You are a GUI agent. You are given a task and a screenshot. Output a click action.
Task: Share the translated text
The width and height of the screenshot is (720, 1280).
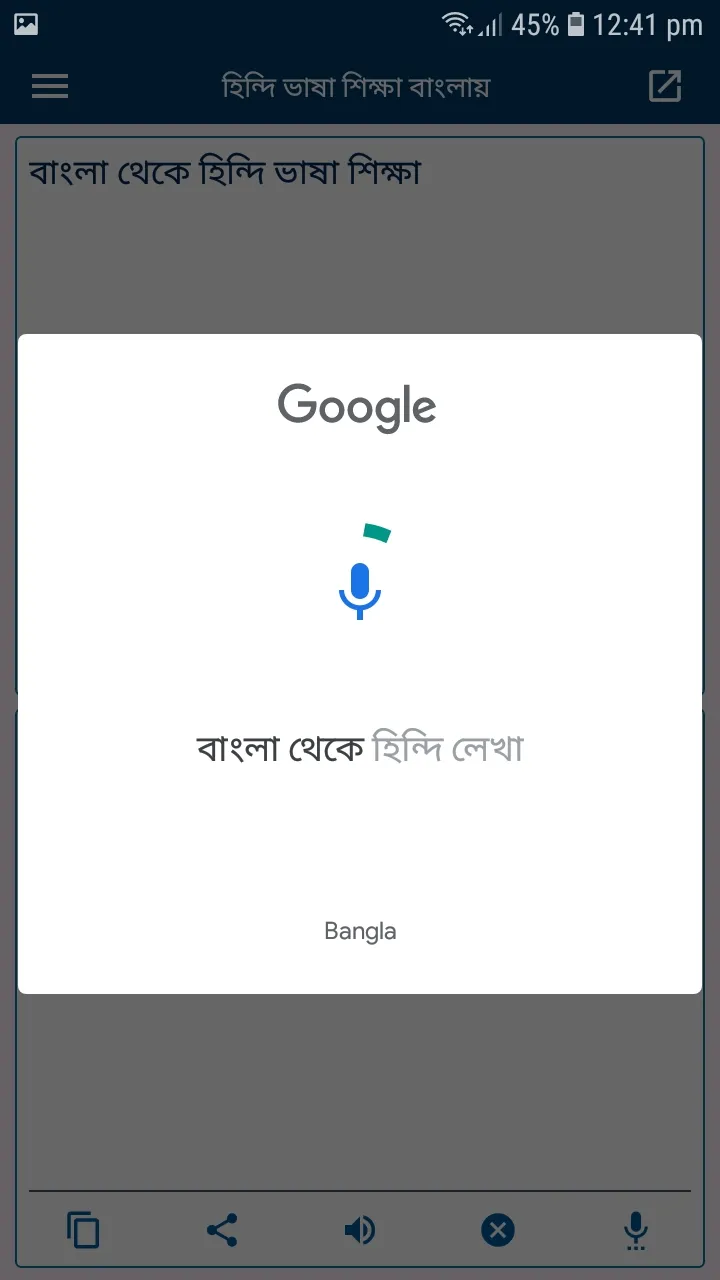click(x=222, y=1230)
